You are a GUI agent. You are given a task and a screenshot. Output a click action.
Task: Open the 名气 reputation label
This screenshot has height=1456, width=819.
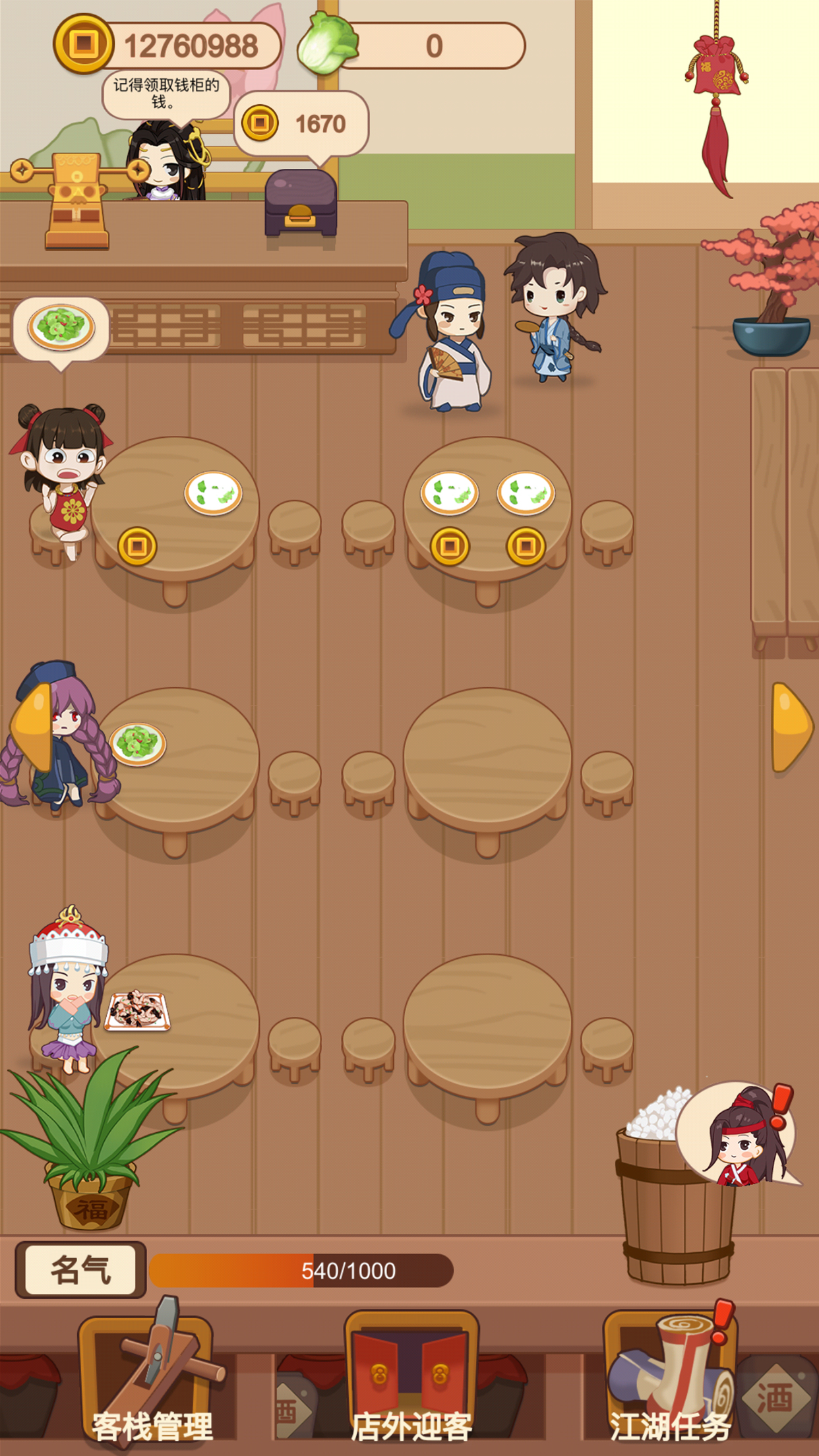tap(80, 1269)
